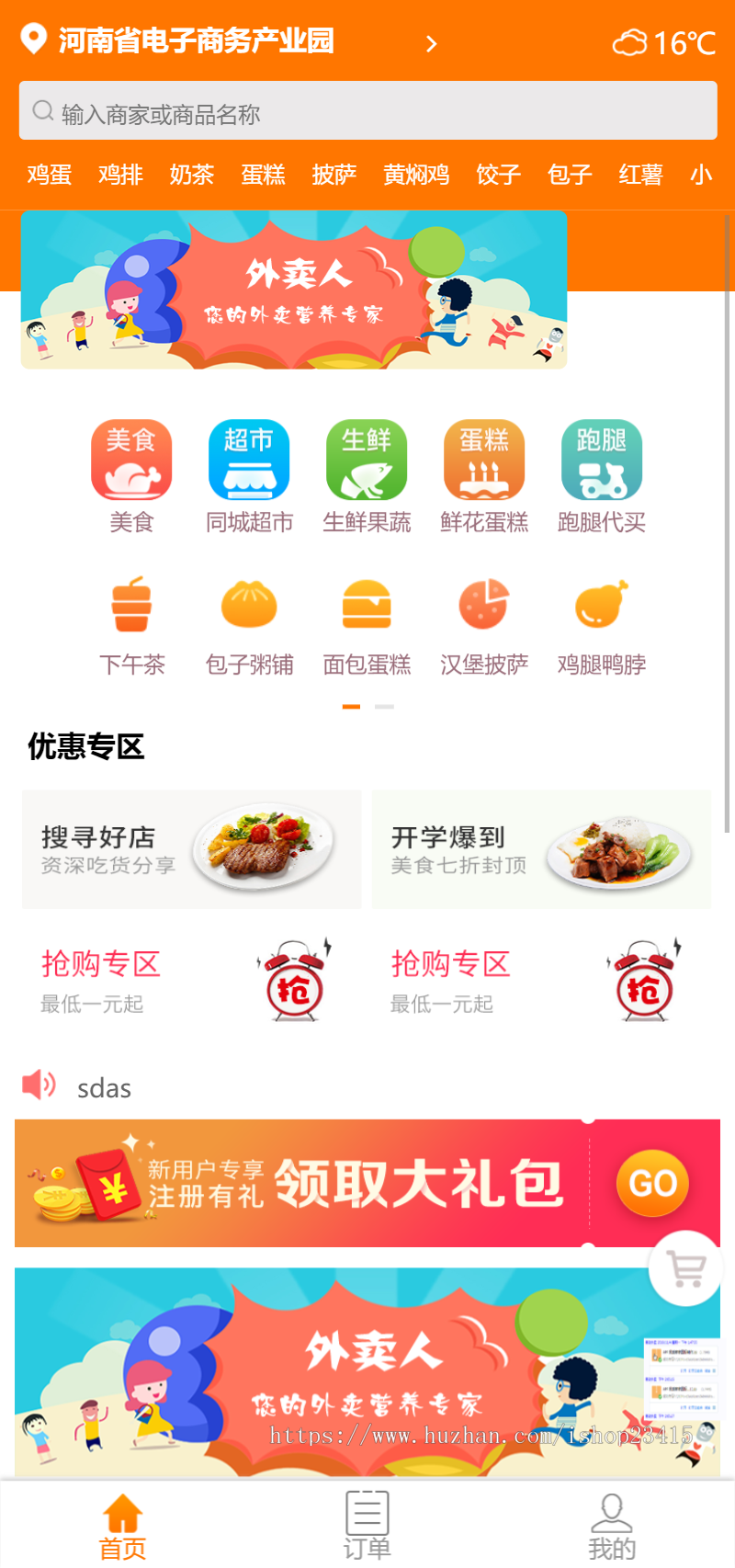This screenshot has width=735, height=1568.
Task: Select the 下午茶 afternoon tea icon
Action: (131, 605)
